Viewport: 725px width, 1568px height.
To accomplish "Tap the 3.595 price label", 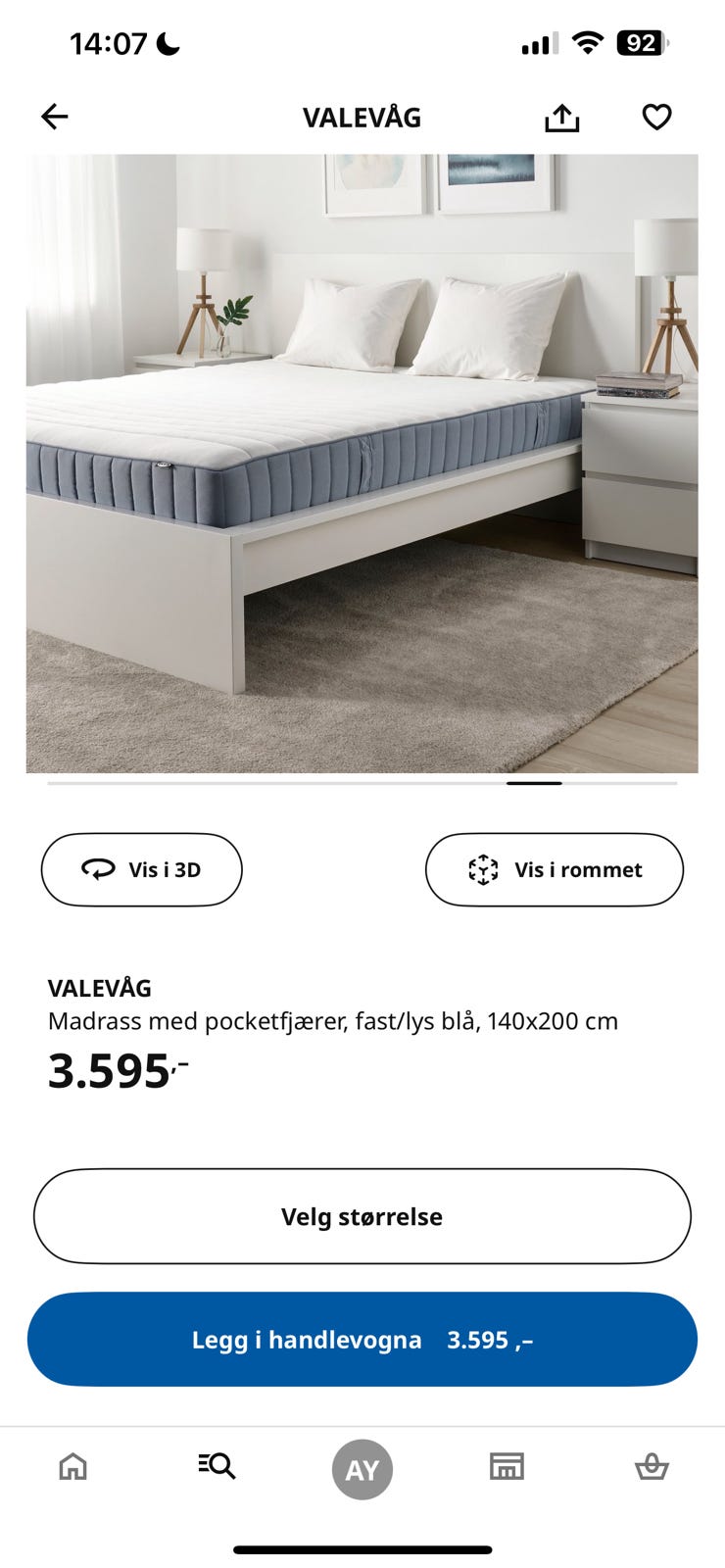I will coord(115,1068).
